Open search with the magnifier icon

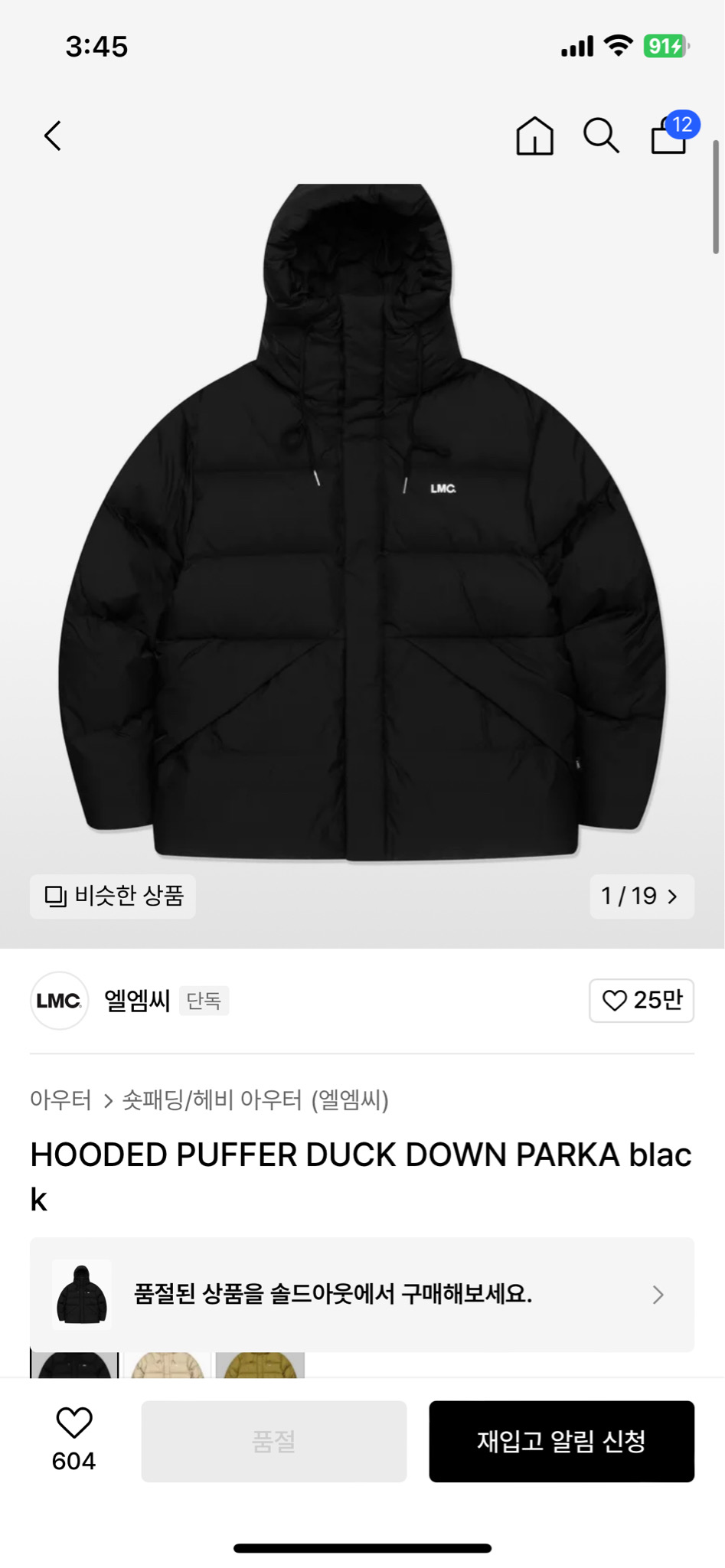click(602, 135)
